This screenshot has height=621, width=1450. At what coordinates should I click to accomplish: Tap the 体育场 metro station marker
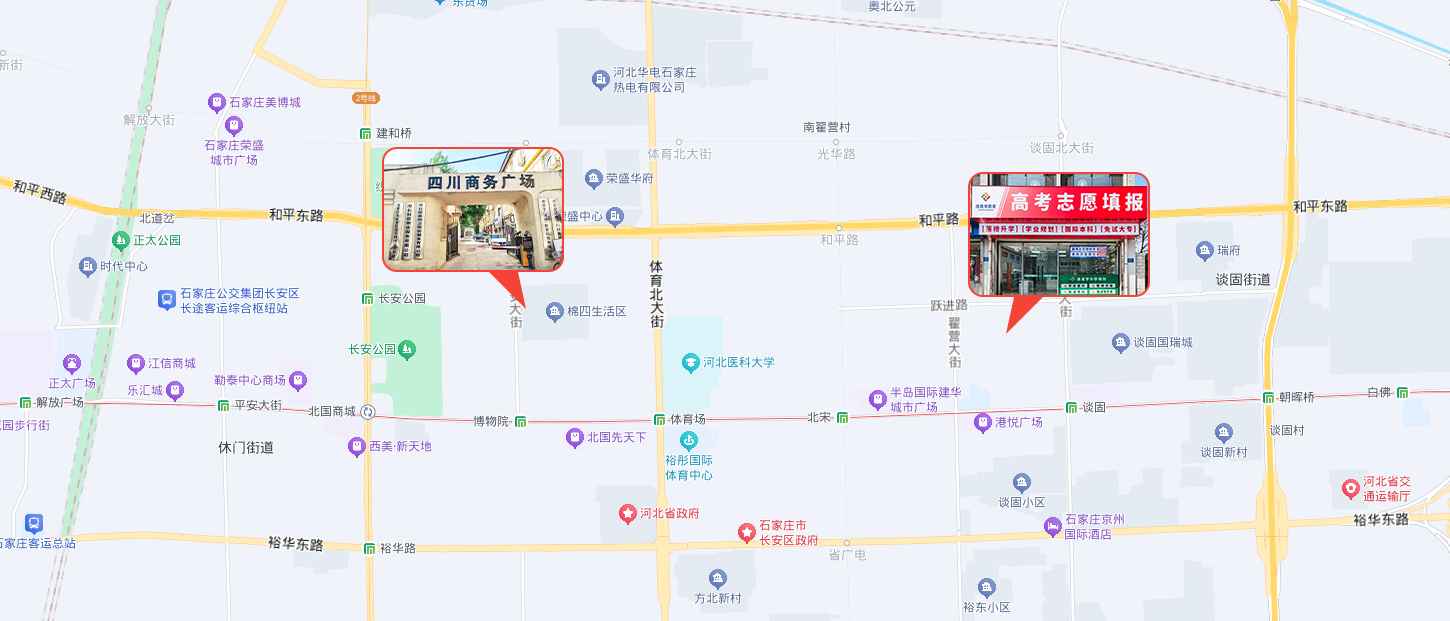[x=660, y=421]
